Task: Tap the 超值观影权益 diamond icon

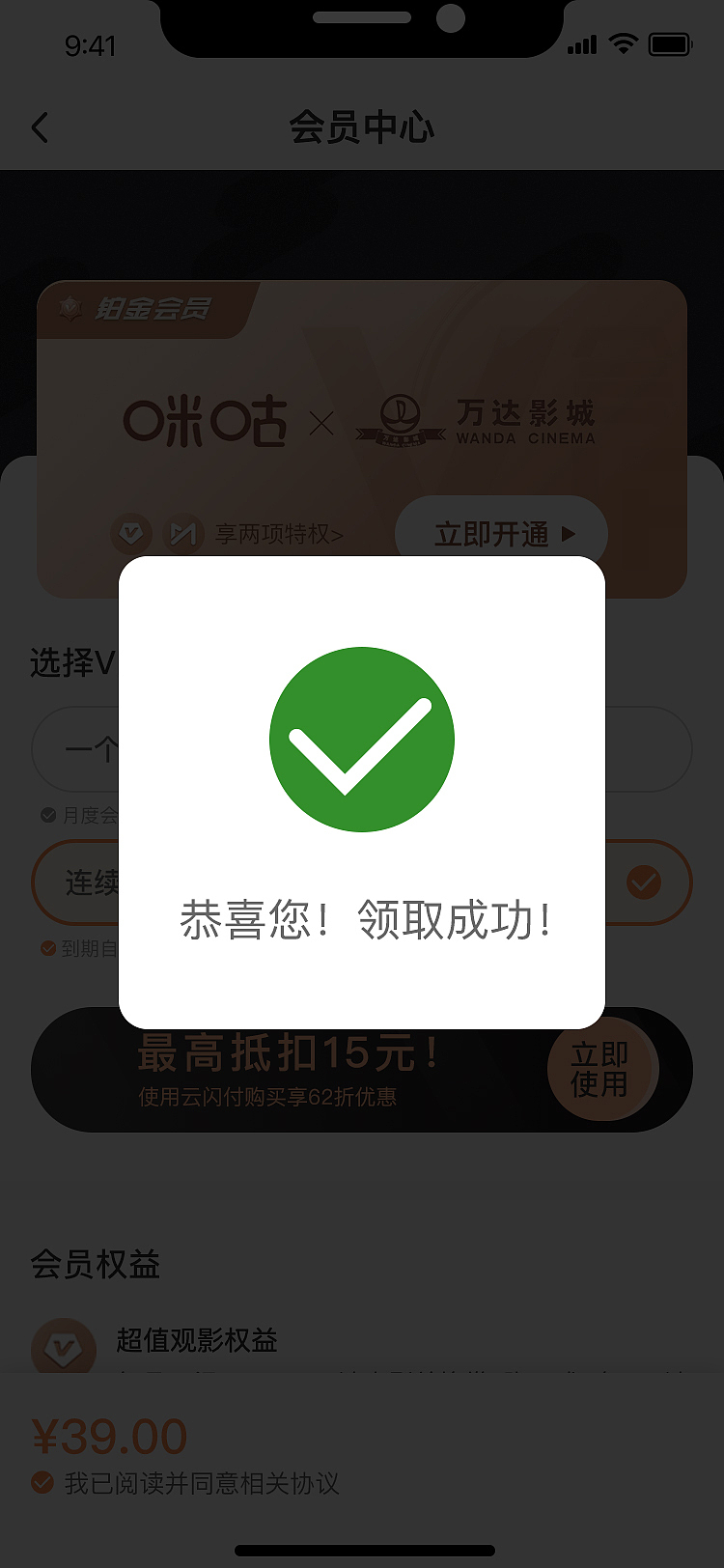Action: (x=64, y=1342)
